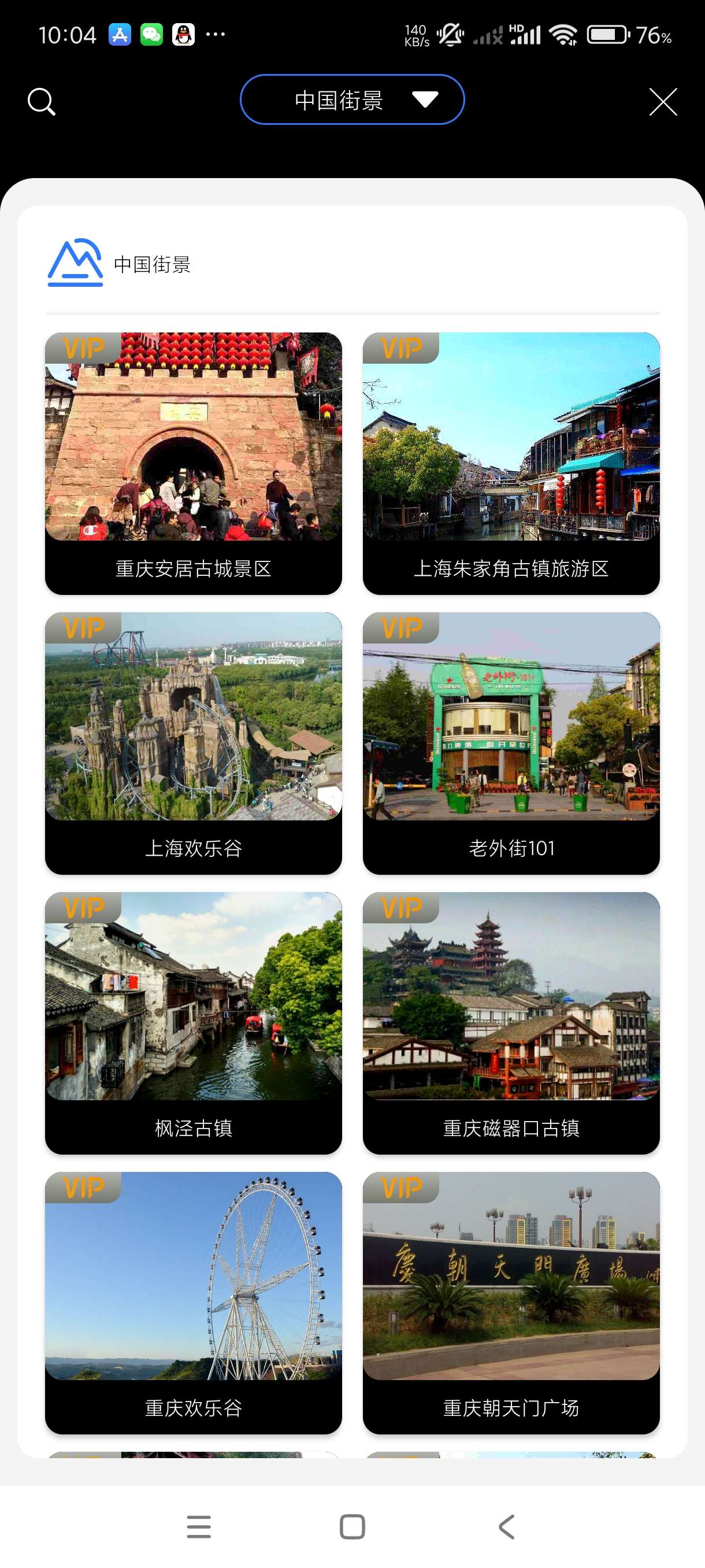The width and height of the screenshot is (705, 1568).
Task: Go back using system back button
Action: 506,1526
